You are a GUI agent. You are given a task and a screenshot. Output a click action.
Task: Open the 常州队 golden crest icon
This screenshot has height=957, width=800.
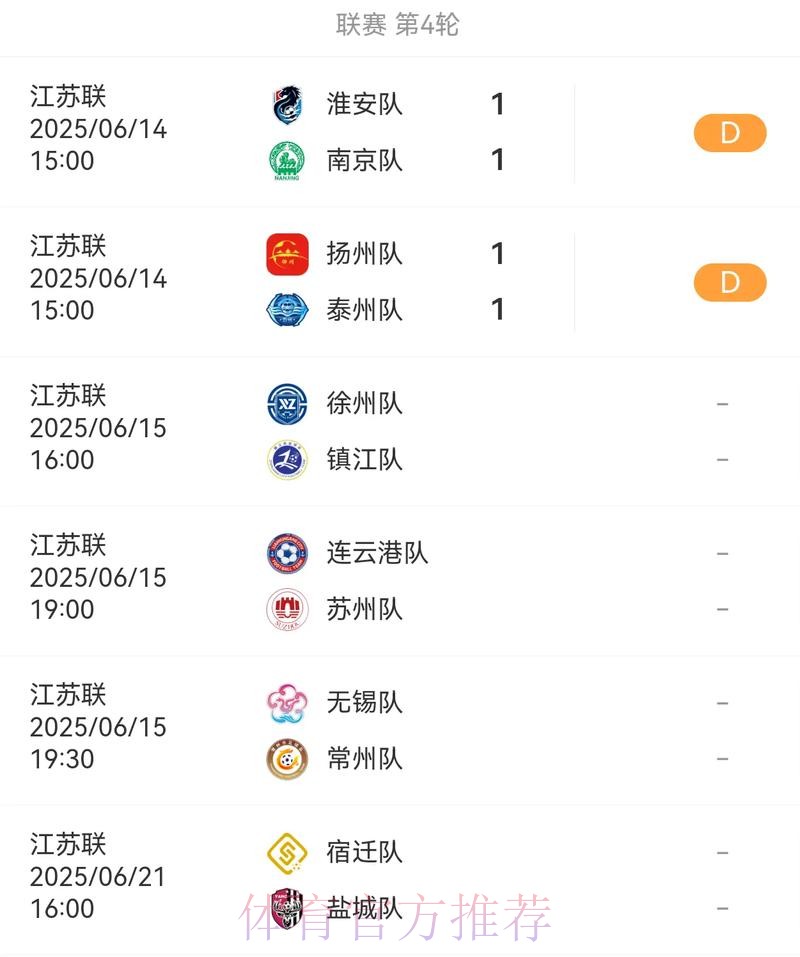286,759
